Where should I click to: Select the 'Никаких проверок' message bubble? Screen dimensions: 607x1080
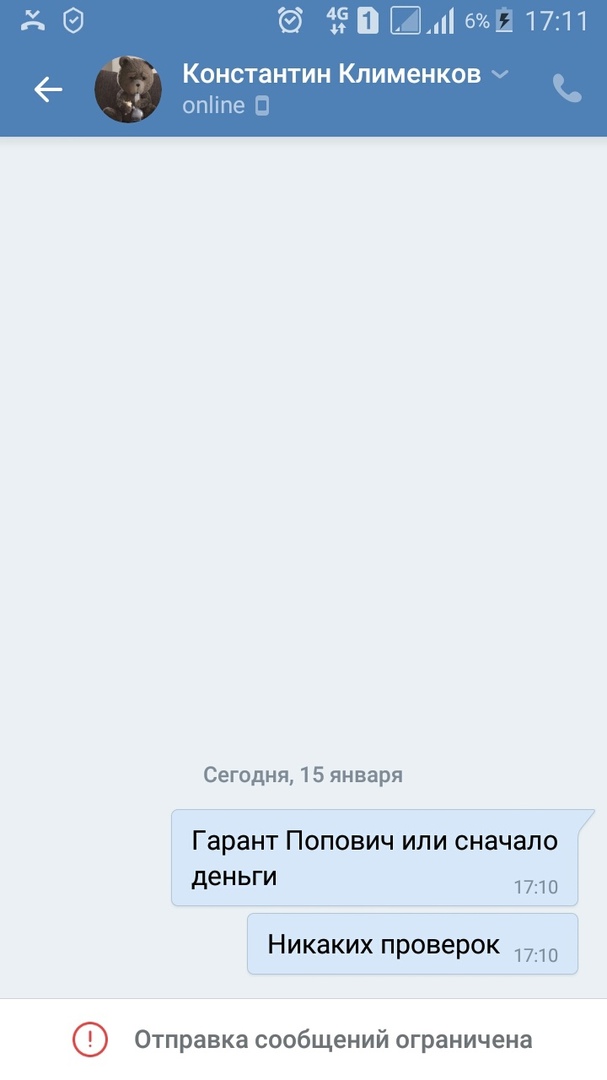pos(411,943)
